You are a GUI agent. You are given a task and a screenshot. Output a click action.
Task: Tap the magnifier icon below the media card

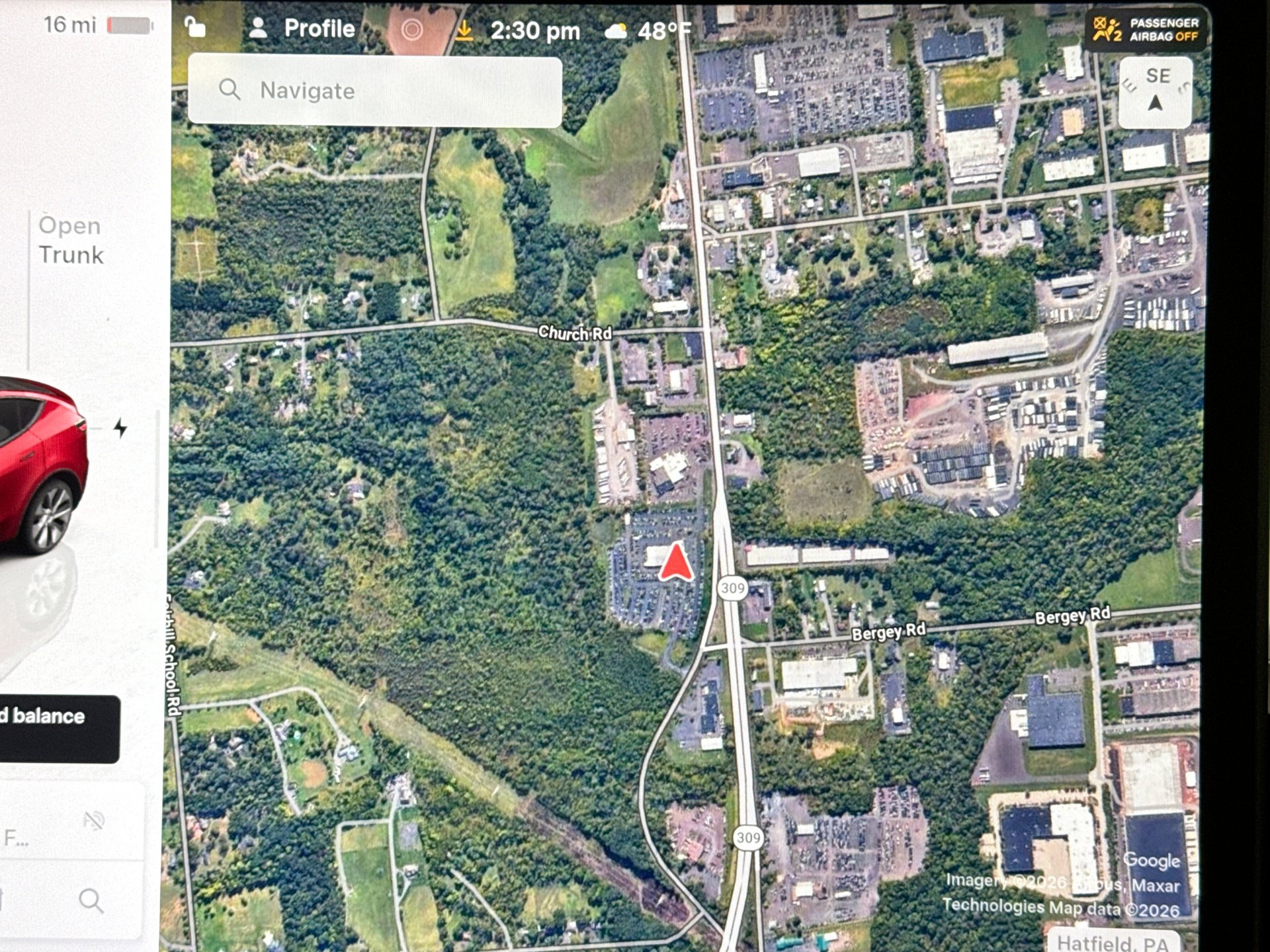click(x=91, y=900)
